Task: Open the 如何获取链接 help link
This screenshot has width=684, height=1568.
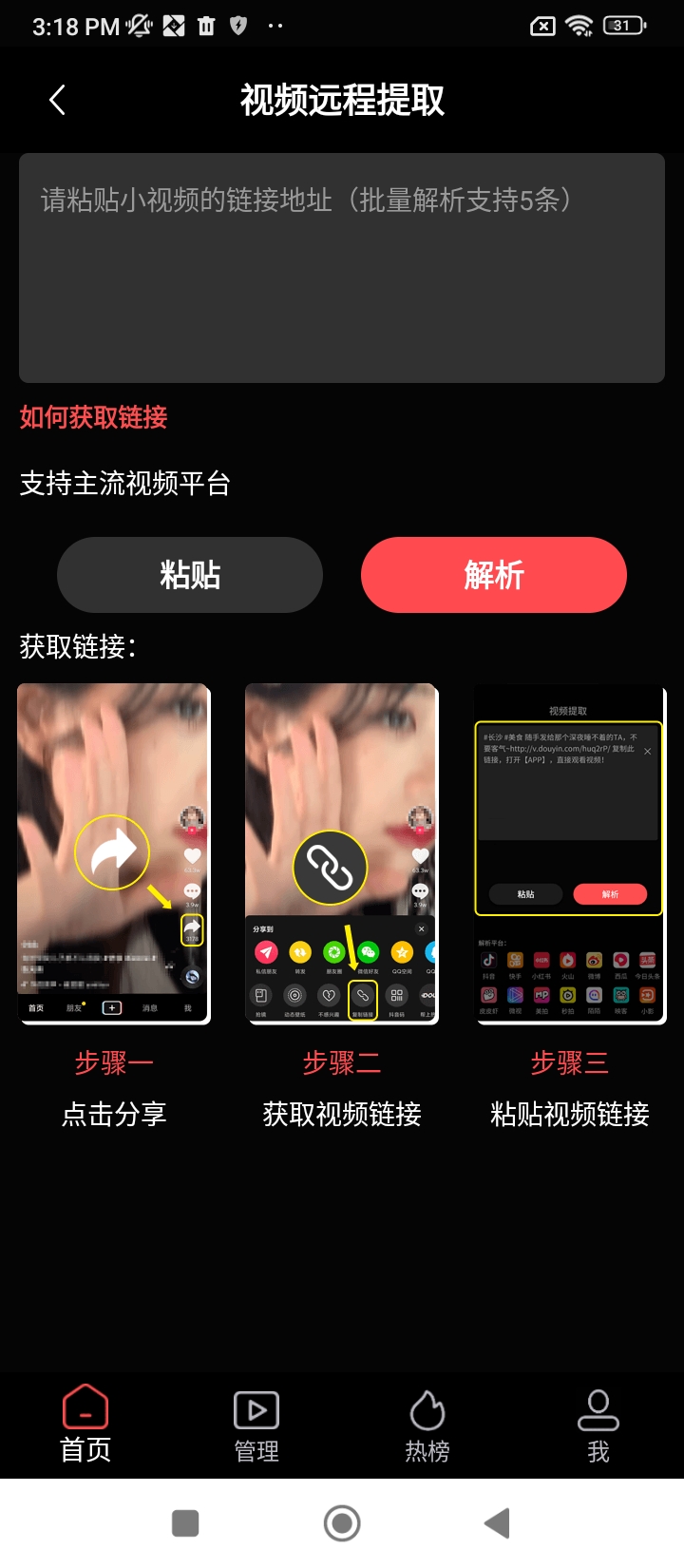Action: point(94,417)
